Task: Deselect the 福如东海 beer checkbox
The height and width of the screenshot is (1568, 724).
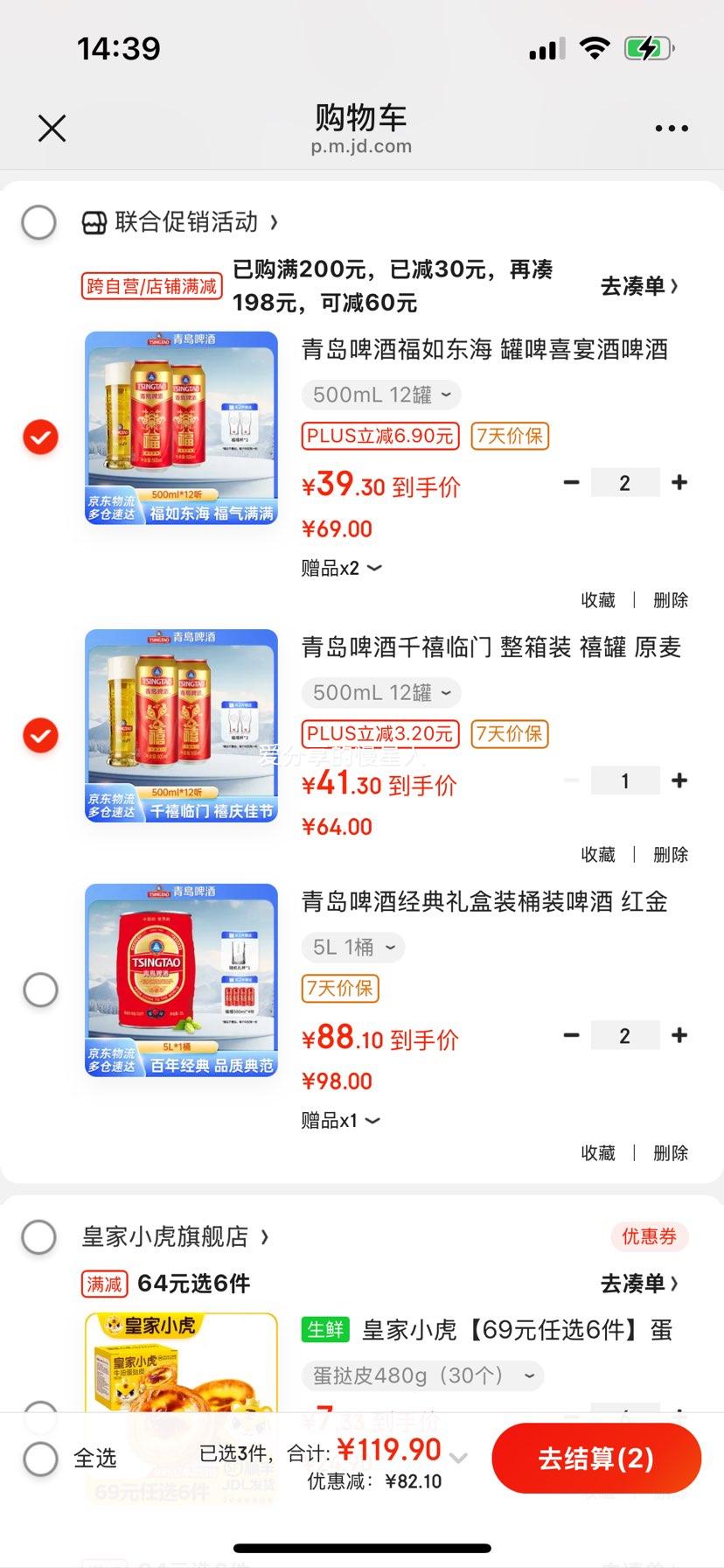Action: tap(39, 437)
